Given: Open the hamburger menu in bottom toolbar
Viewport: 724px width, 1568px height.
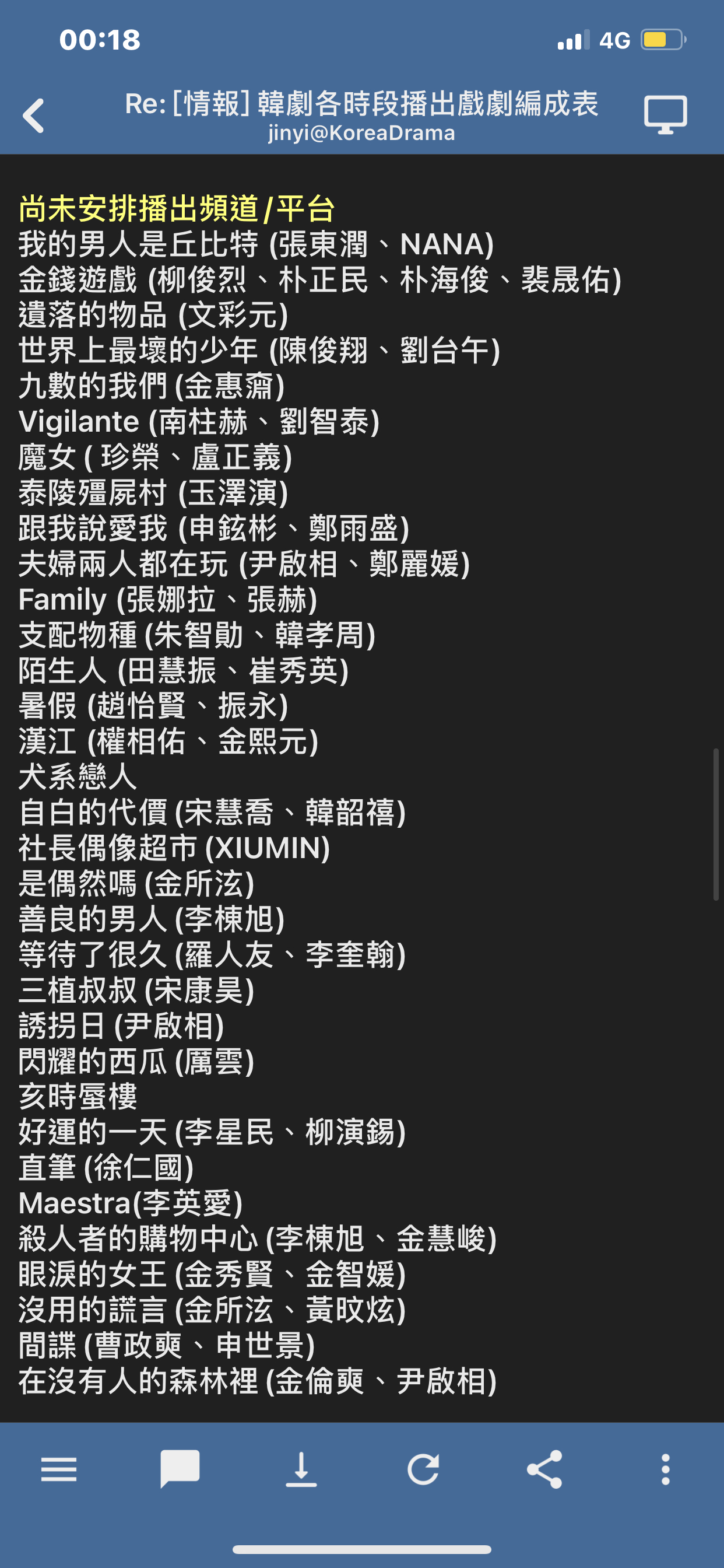Looking at the screenshot, I should click(x=59, y=1470).
